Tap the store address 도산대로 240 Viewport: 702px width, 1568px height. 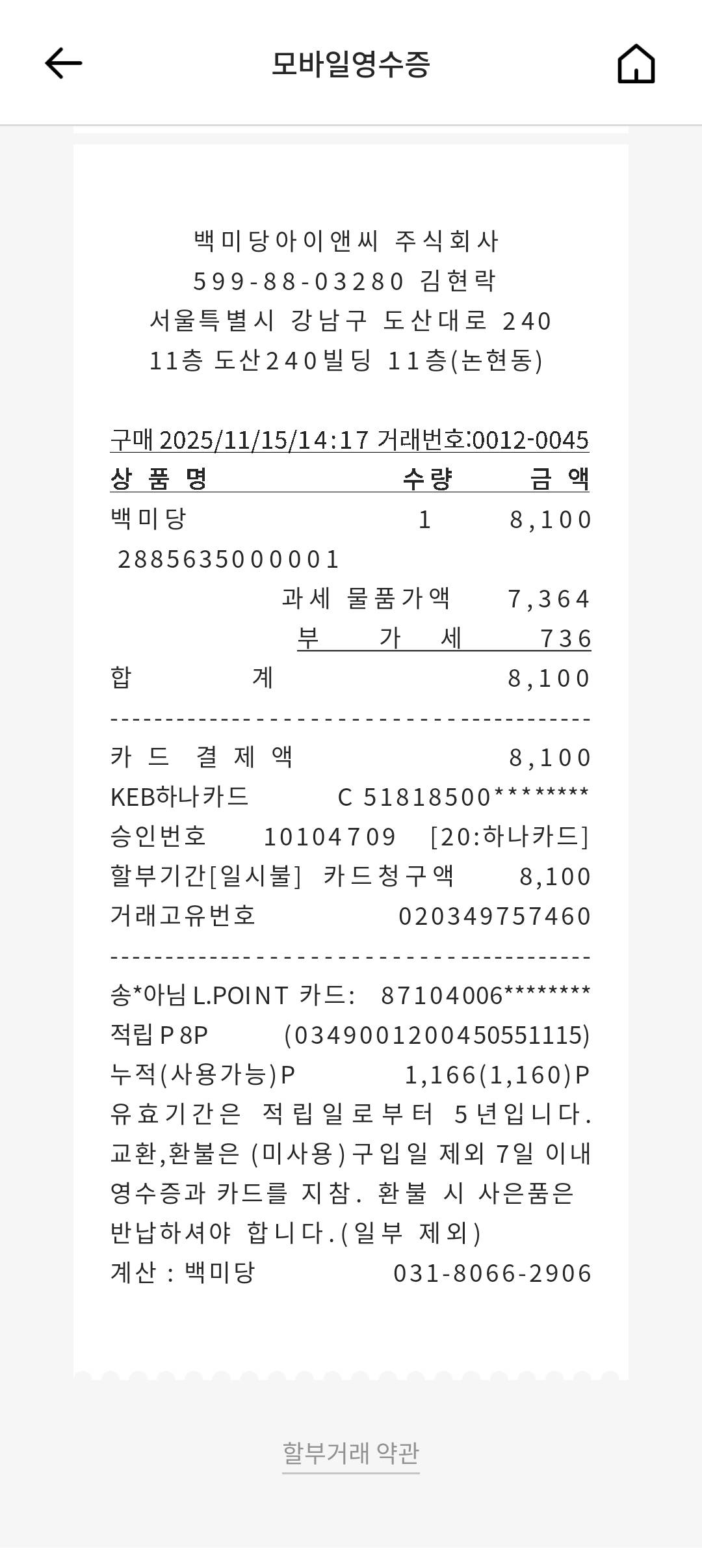(x=351, y=321)
